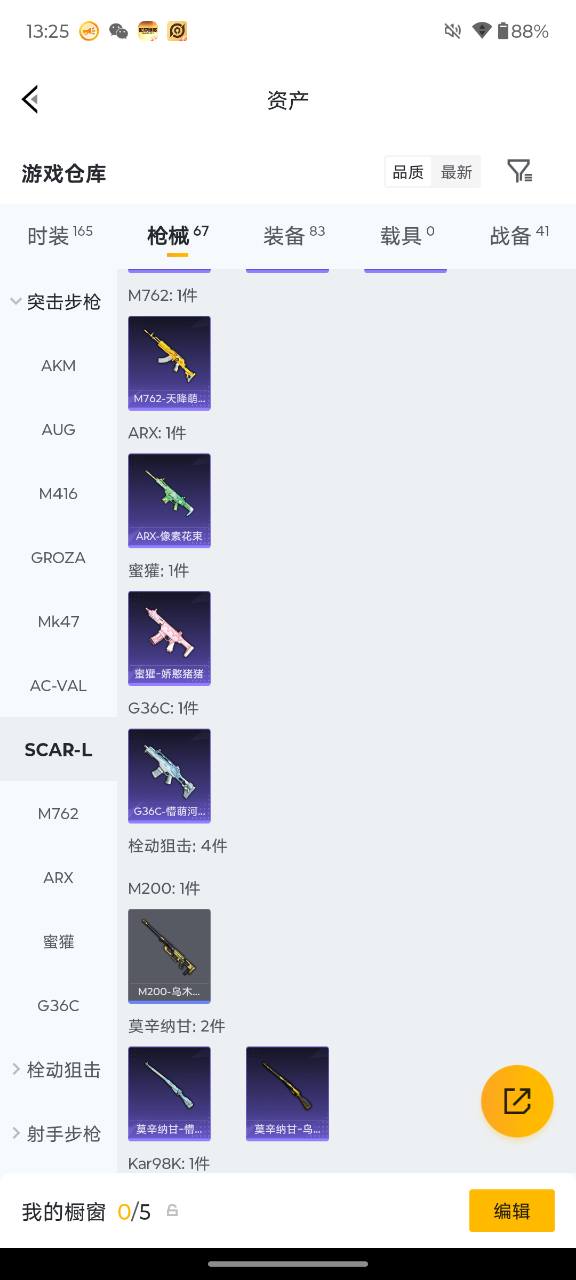The width and height of the screenshot is (576, 1280).
Task: Open the 蜜獾-娇憨猪猪 skin tile
Action: (x=169, y=638)
